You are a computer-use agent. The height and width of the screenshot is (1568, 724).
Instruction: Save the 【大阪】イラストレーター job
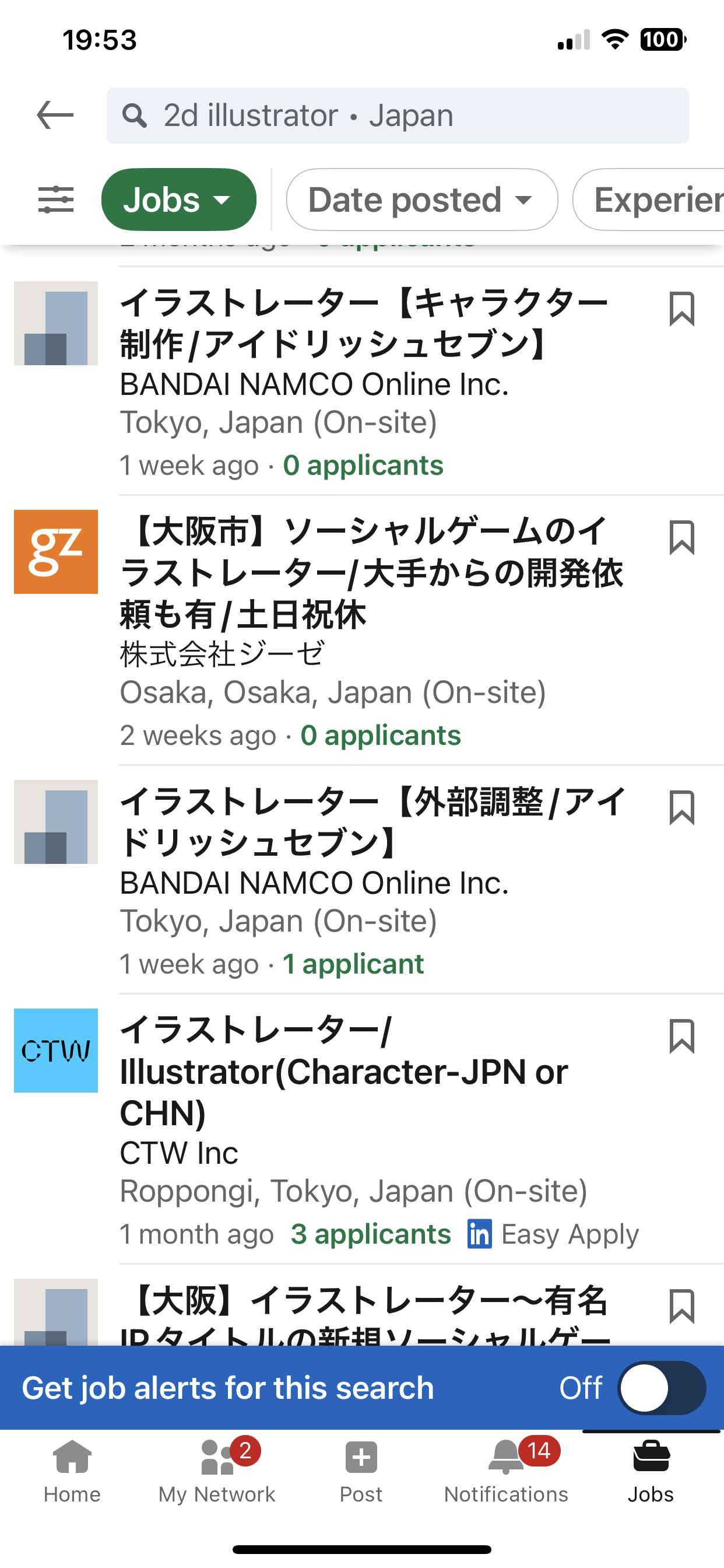(x=681, y=1305)
